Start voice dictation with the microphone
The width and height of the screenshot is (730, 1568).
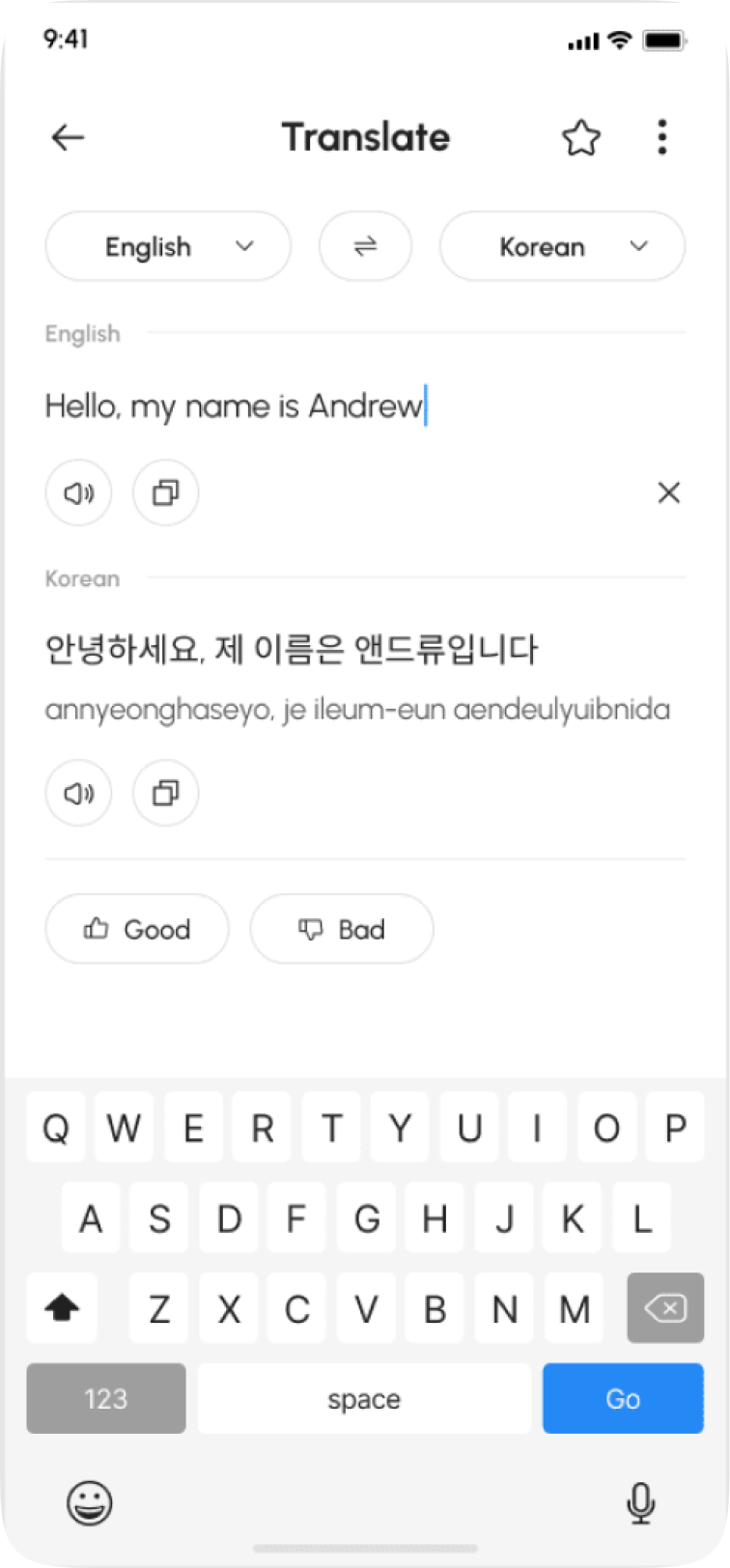pos(640,1502)
